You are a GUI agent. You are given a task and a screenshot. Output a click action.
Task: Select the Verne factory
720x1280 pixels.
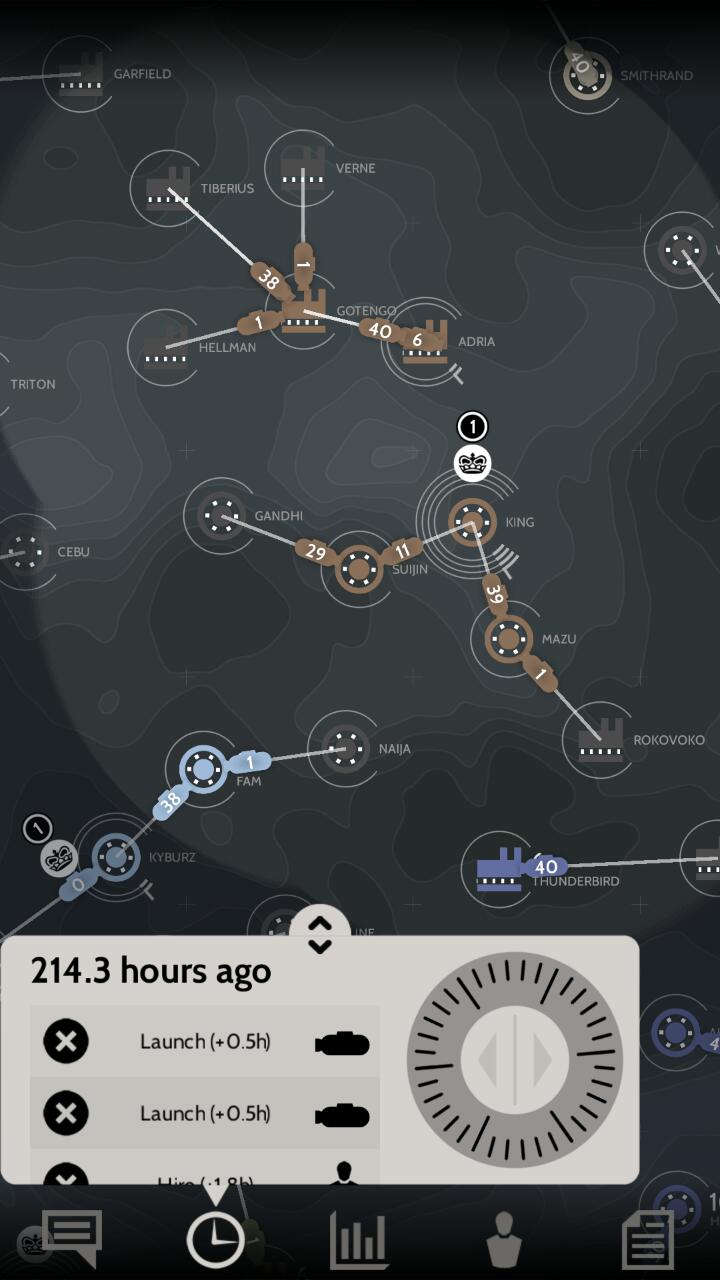point(303,168)
